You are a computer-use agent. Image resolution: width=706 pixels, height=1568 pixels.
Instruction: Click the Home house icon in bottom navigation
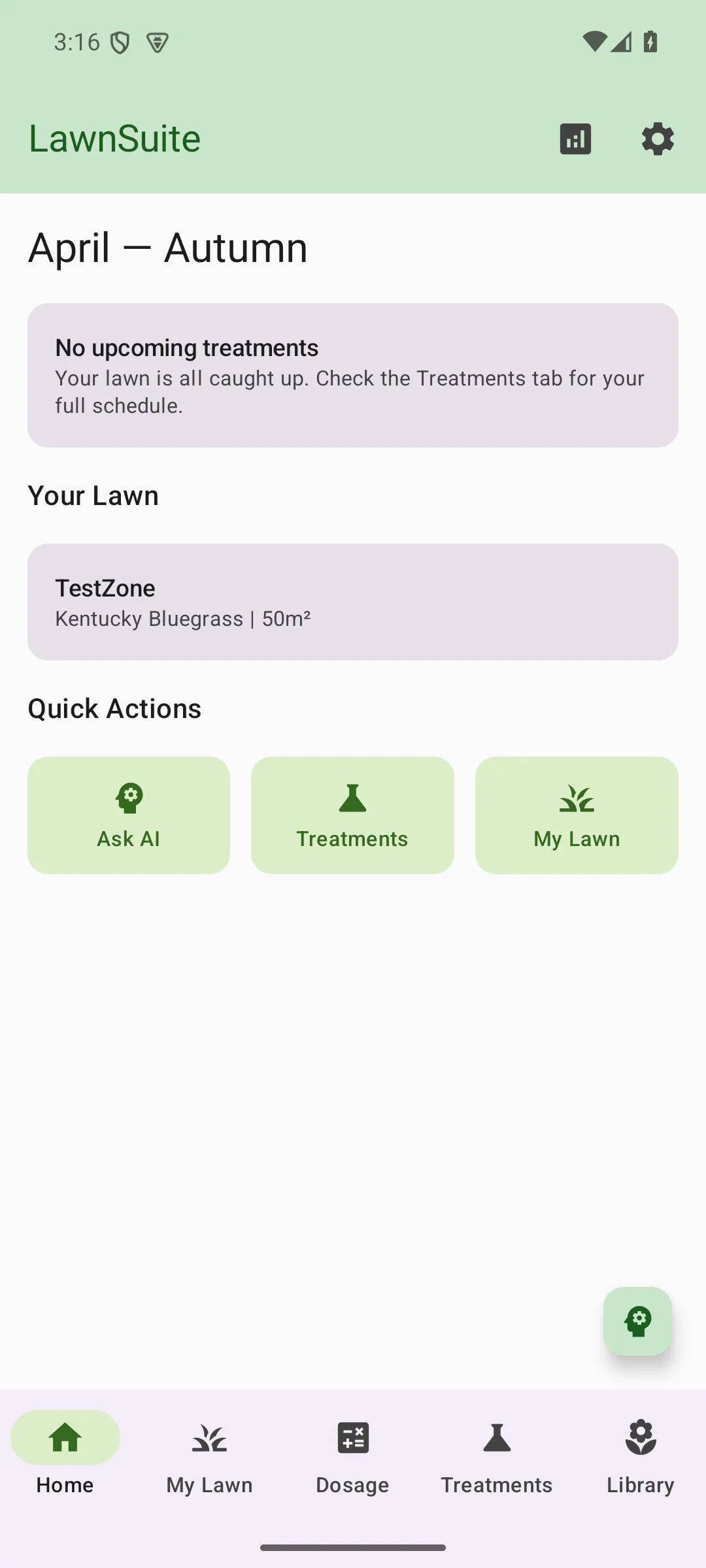pyautogui.click(x=65, y=1437)
